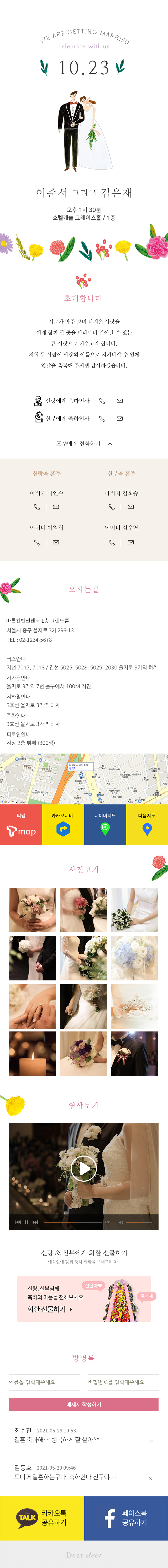Open the candle photo in the gallery

tap(32, 1054)
